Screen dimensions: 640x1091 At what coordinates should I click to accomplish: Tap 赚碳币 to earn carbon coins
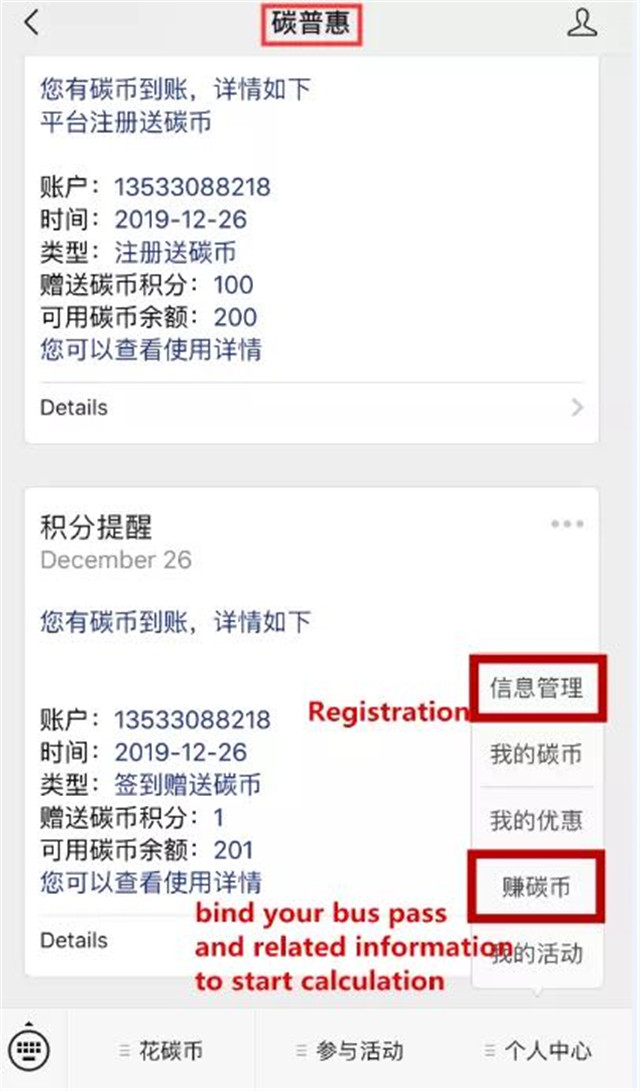point(536,886)
